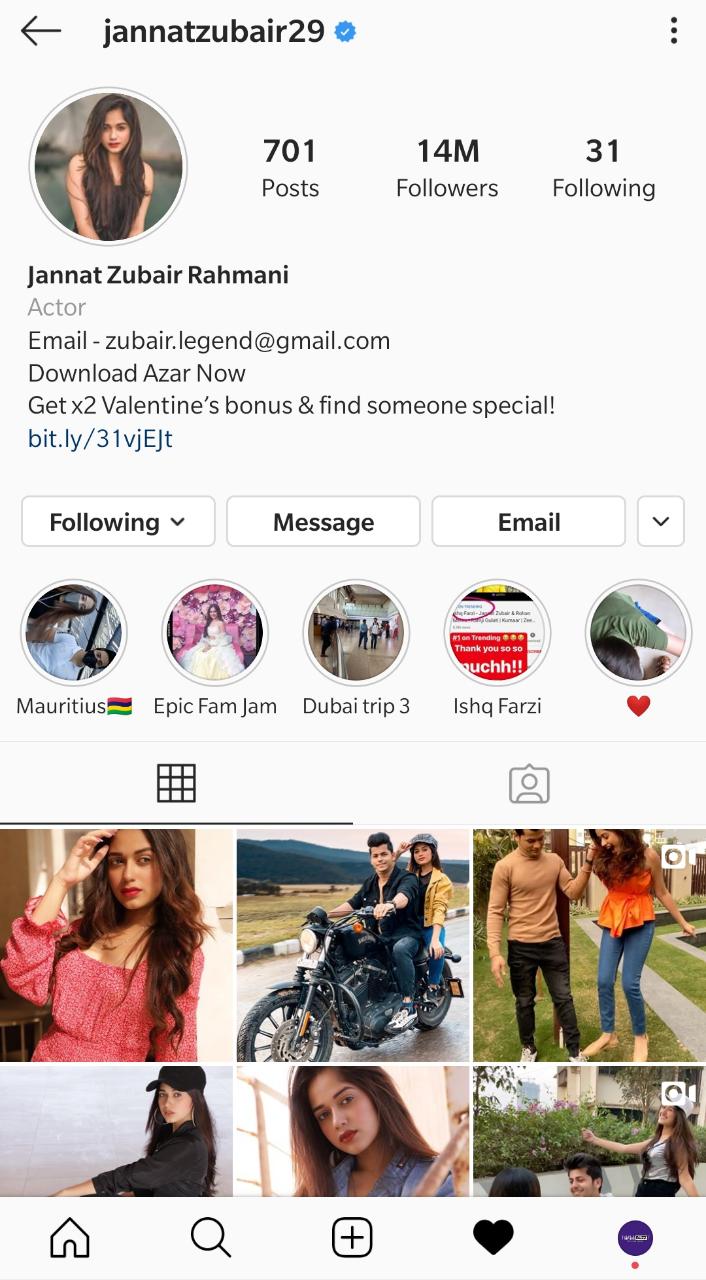This screenshot has width=706, height=1280.
Task: Open the profile picture
Action: click(108, 166)
